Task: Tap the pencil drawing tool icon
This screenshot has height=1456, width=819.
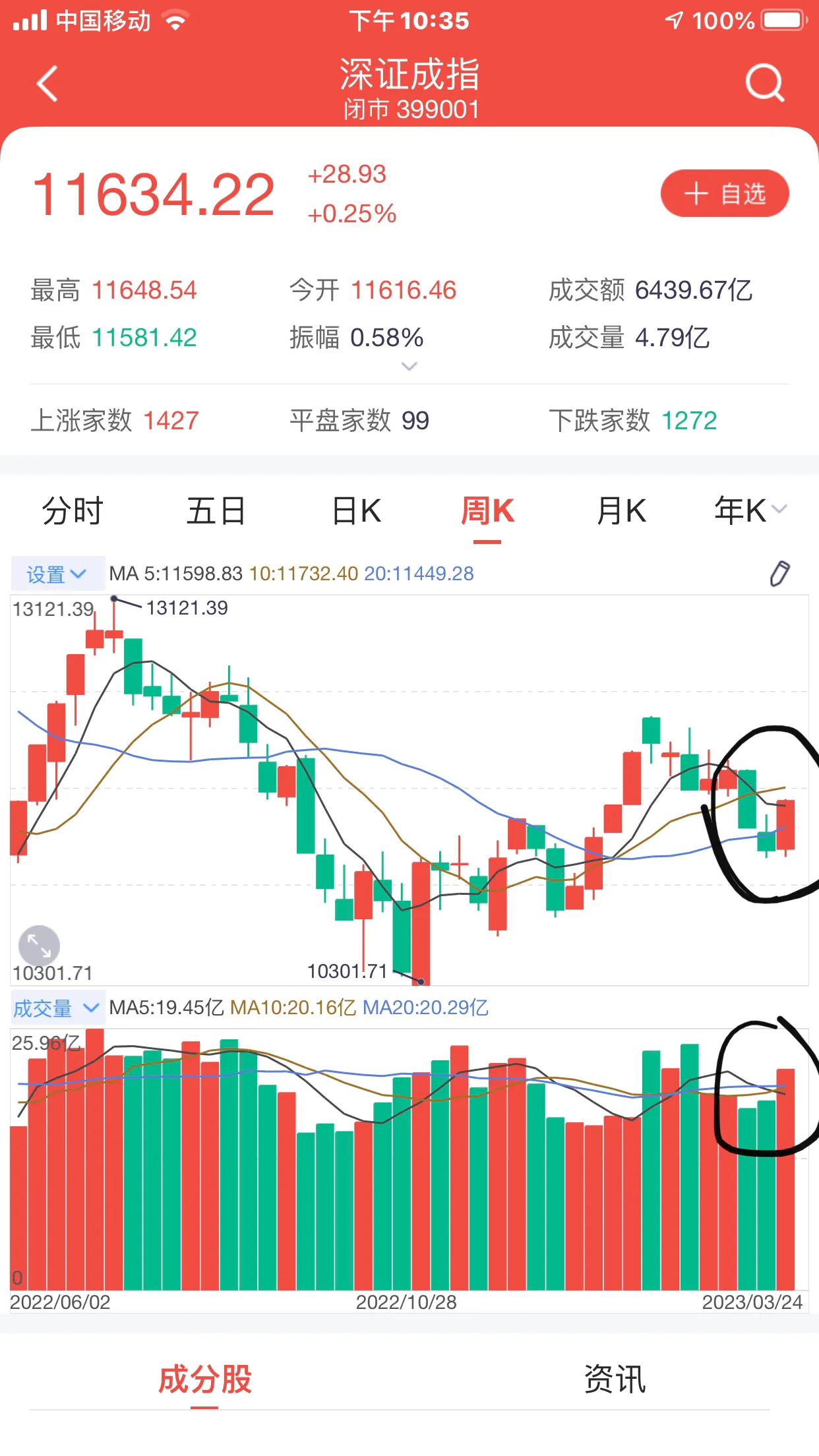Action: pyautogui.click(x=779, y=574)
